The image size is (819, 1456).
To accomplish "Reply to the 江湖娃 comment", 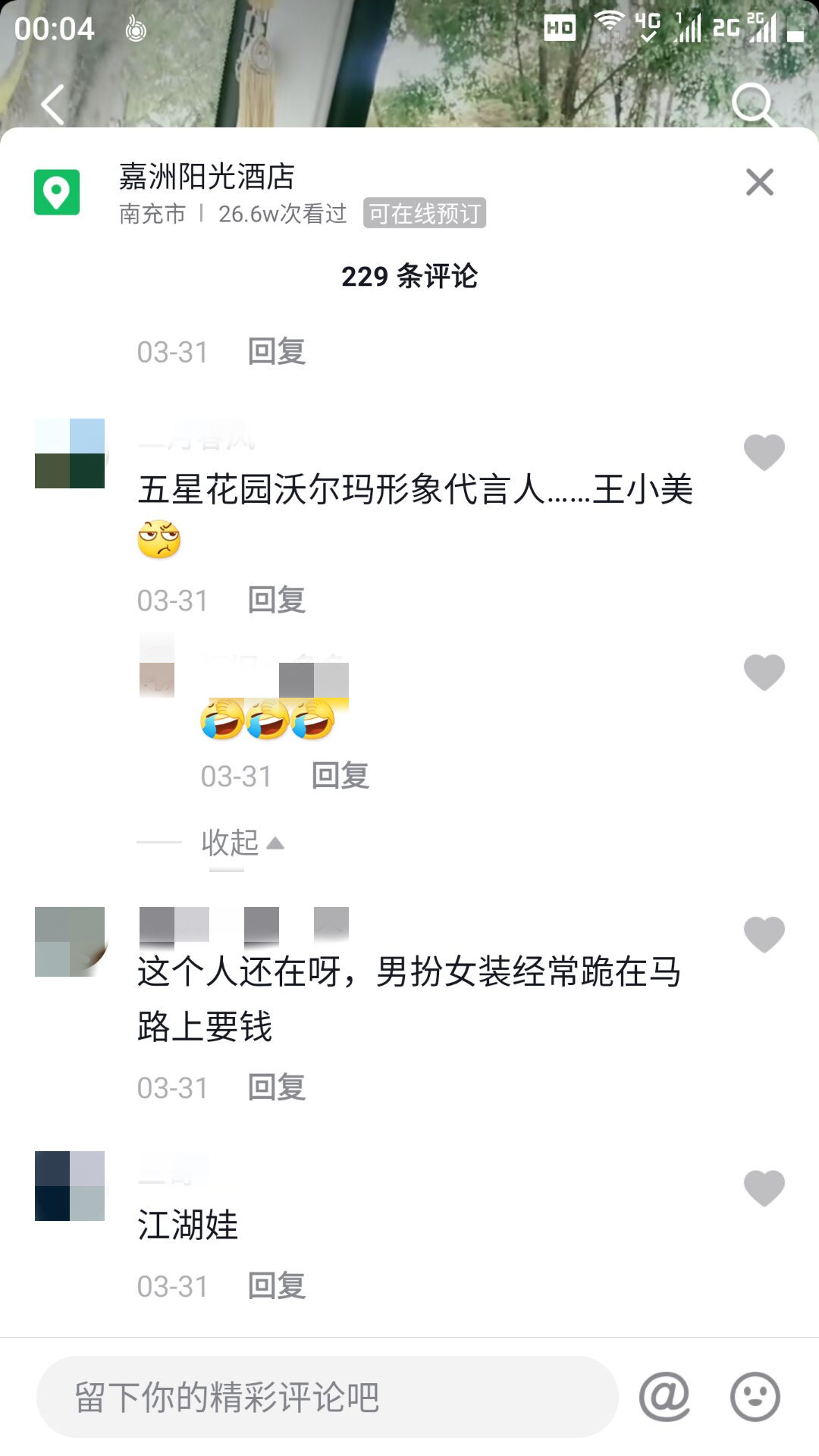I will 277,1286.
